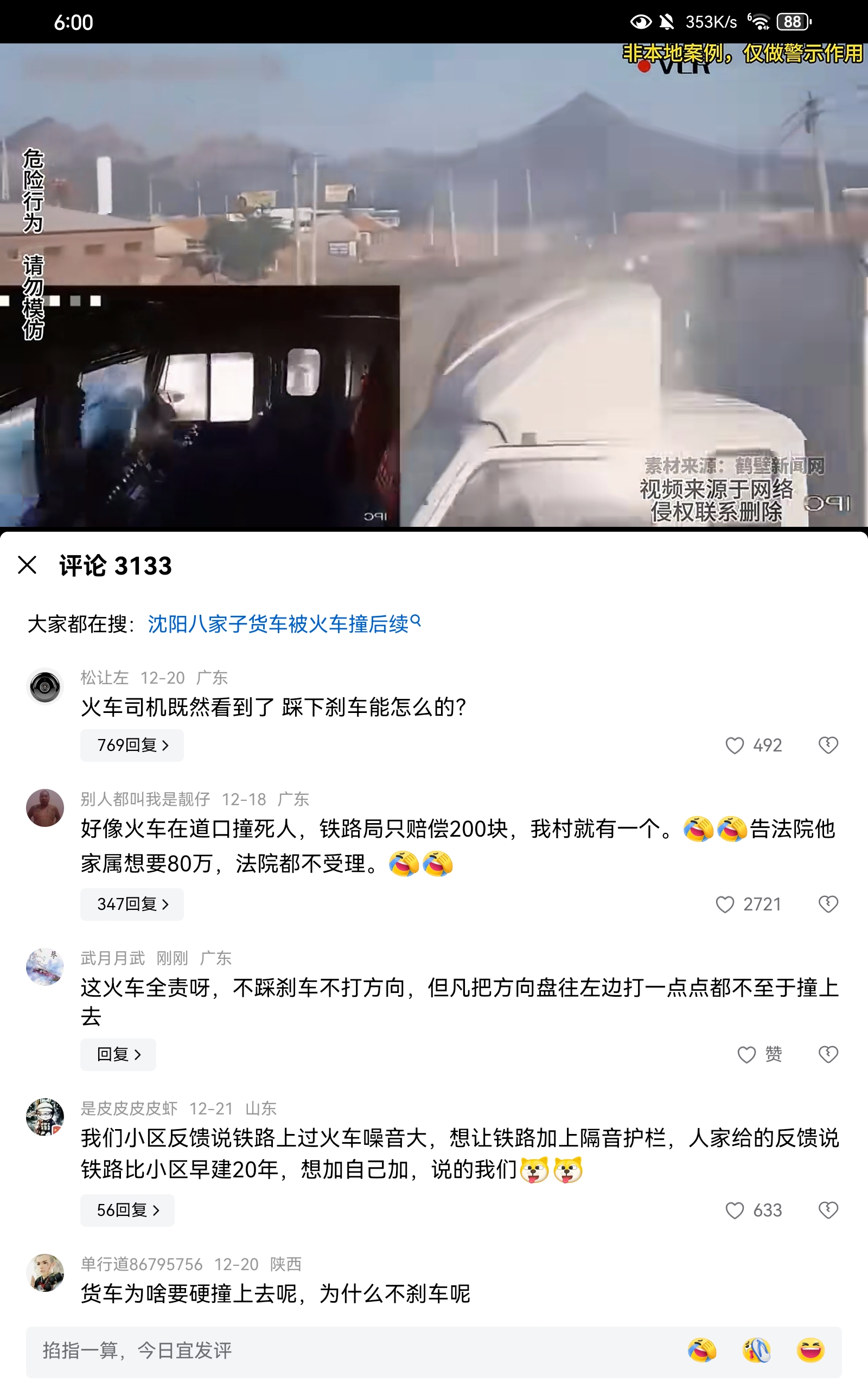Tap the dislike icon on 武月月武's comment

[x=828, y=1054]
